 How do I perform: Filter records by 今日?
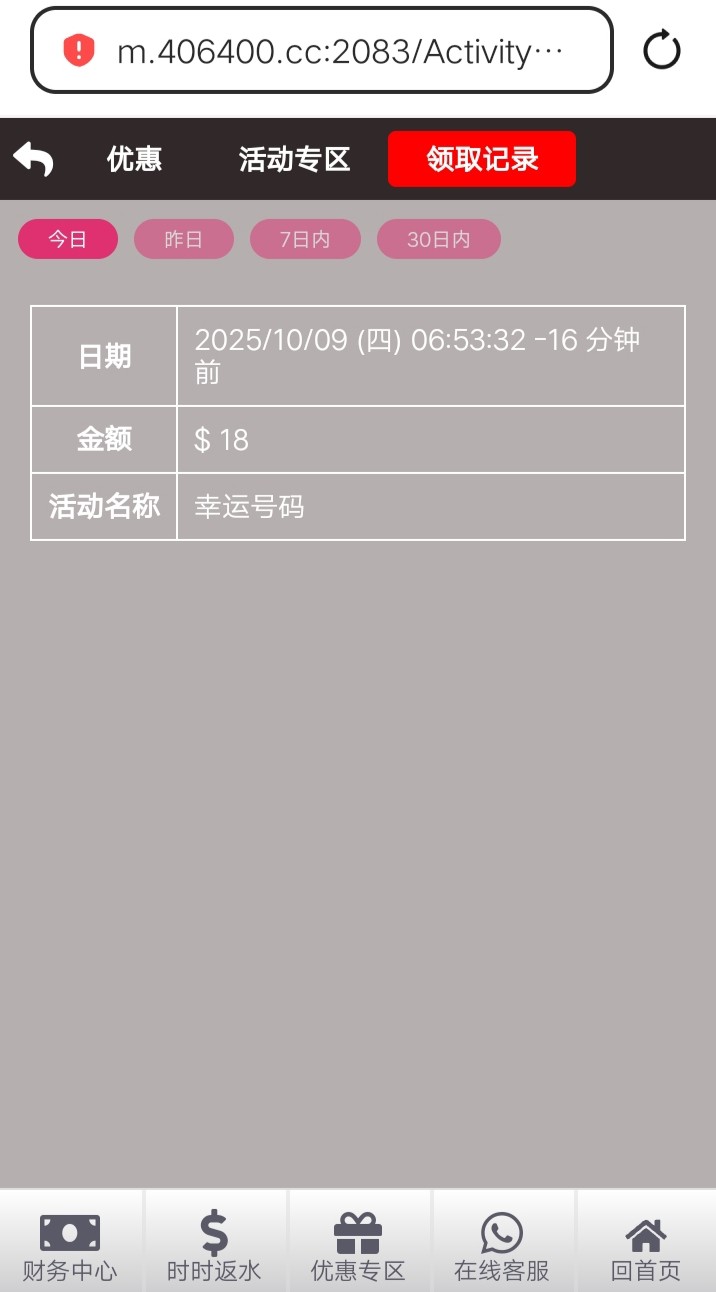click(x=68, y=239)
